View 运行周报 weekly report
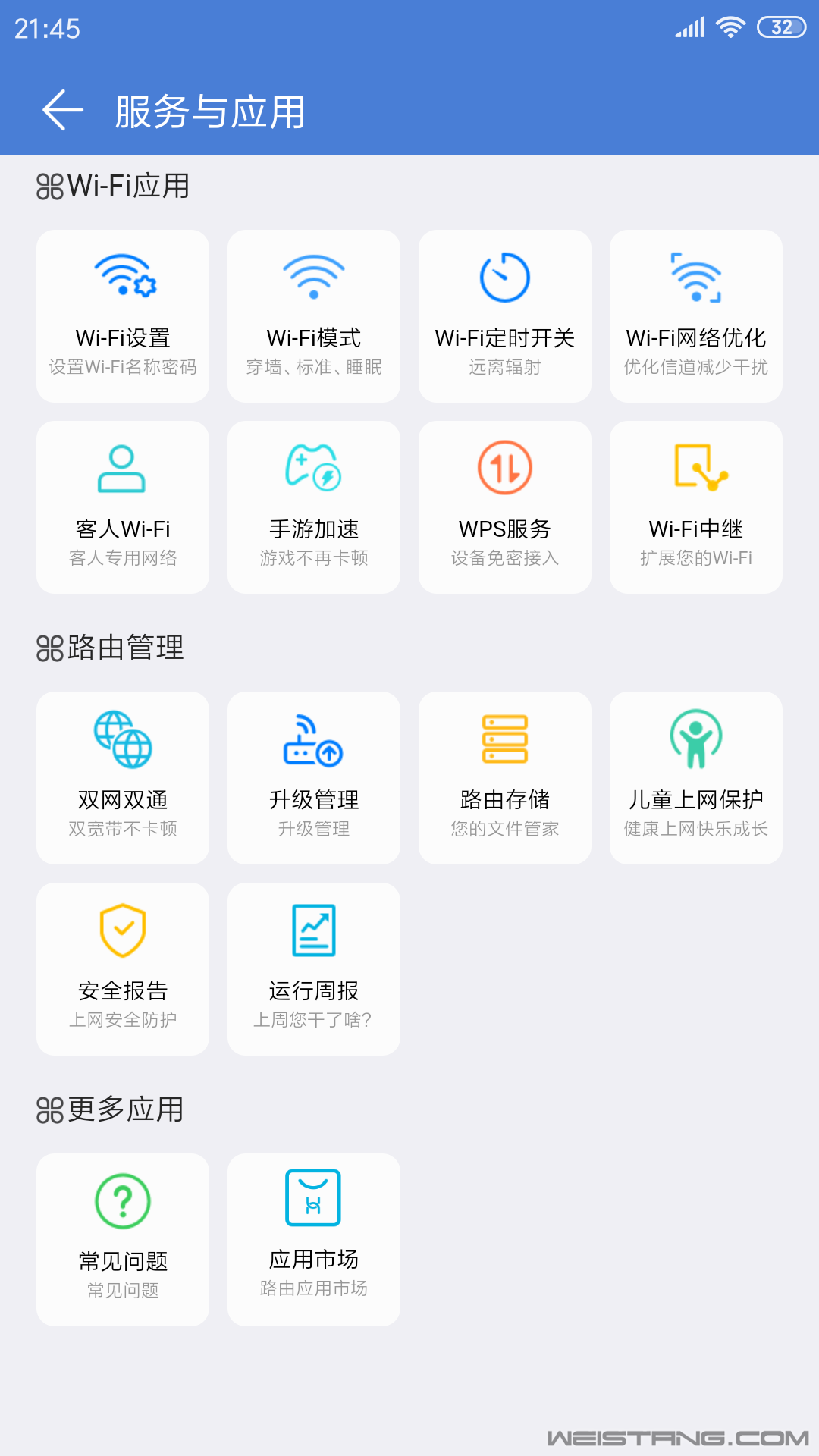 click(314, 969)
